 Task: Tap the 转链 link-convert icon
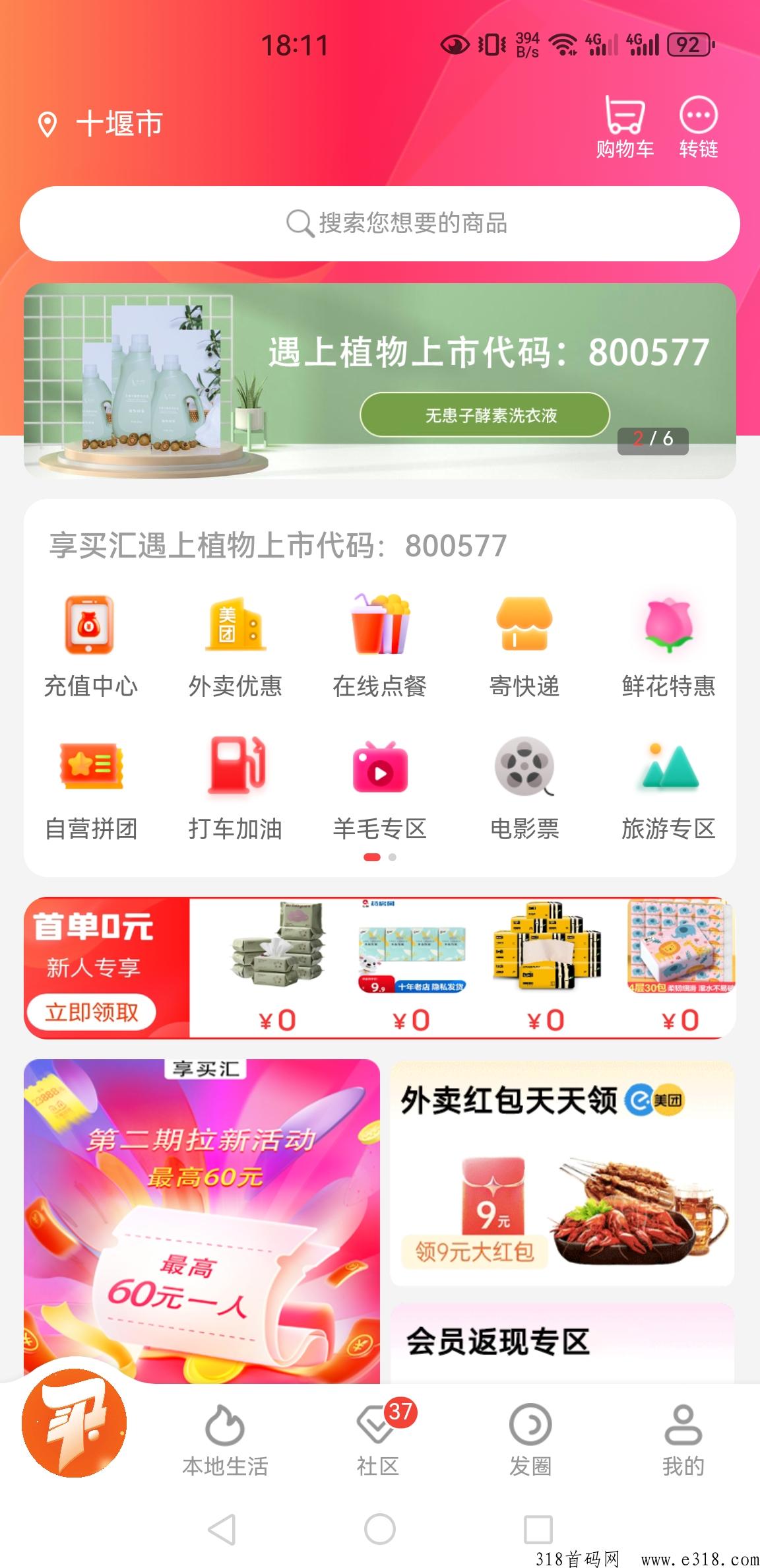click(x=699, y=127)
